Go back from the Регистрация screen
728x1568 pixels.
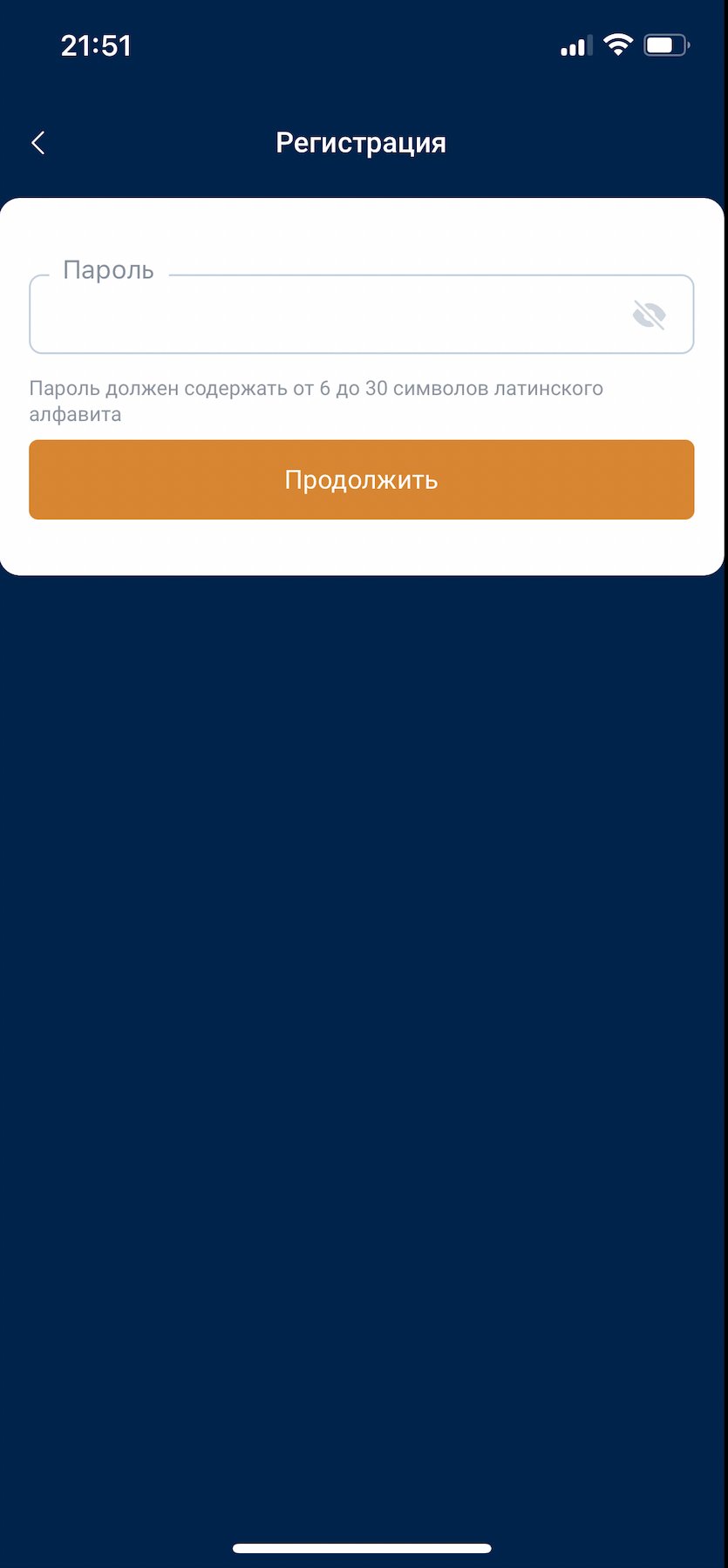click(38, 143)
